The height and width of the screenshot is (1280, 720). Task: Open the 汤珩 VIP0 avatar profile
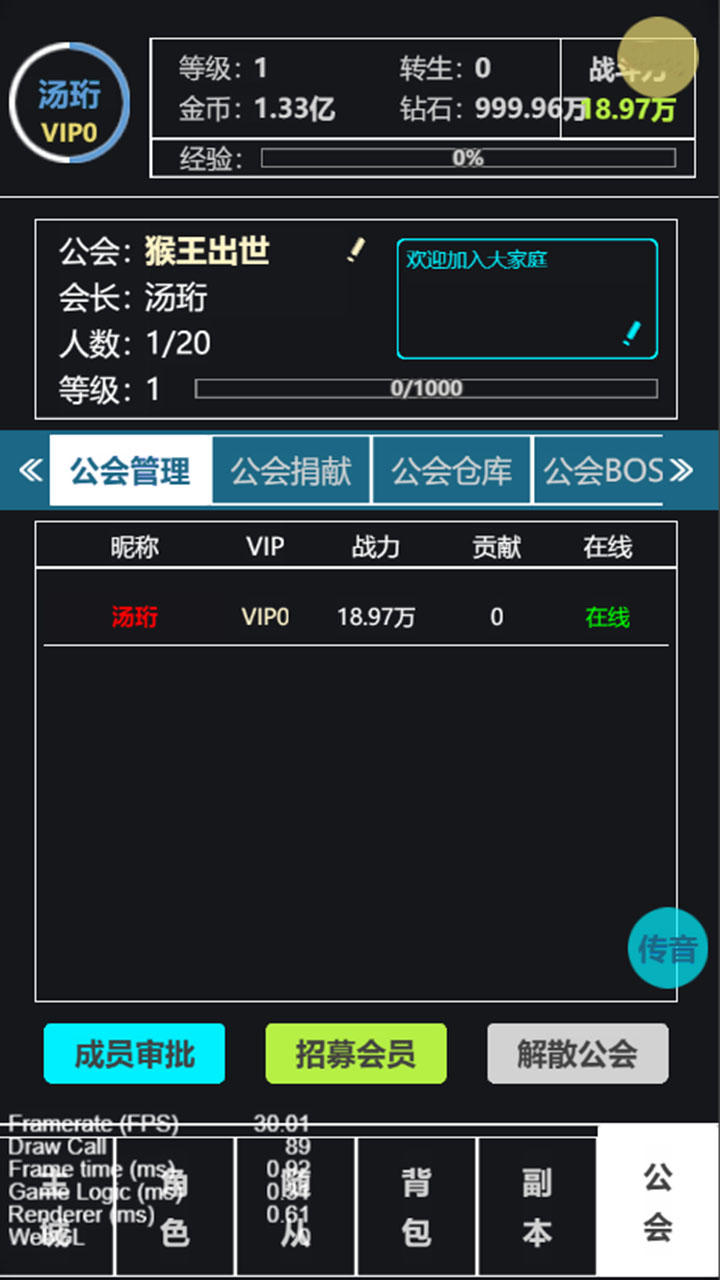pyautogui.click(x=69, y=103)
